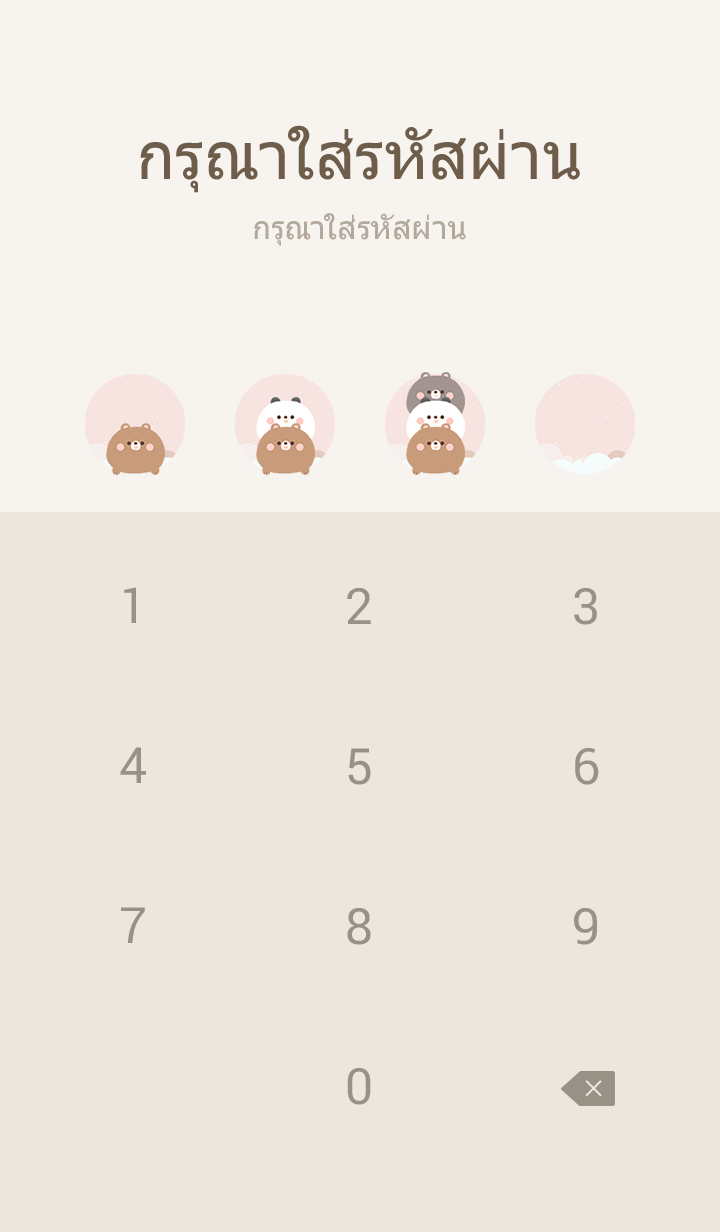
Task: Tap the number 6 key
Action: 585,767
